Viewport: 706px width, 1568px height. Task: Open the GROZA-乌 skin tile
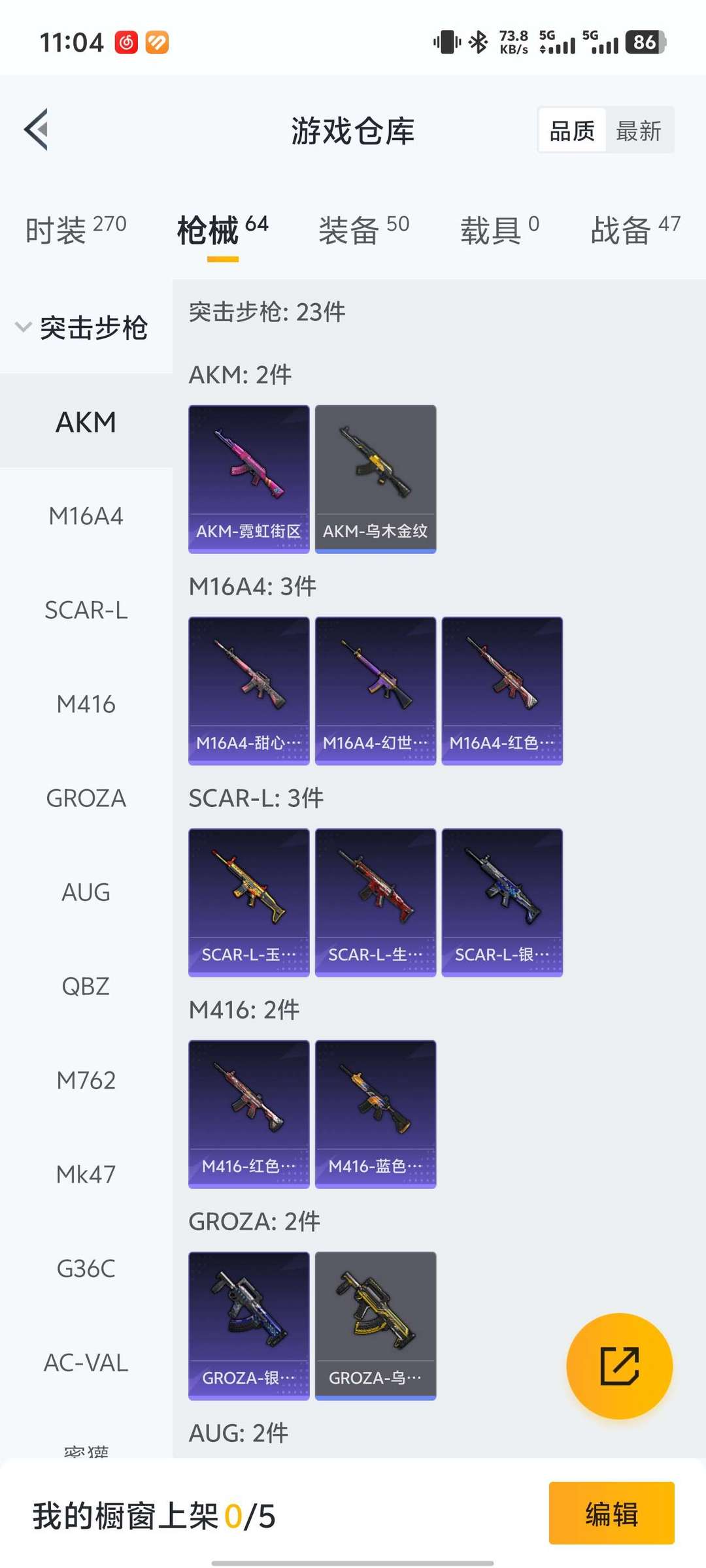point(376,1326)
